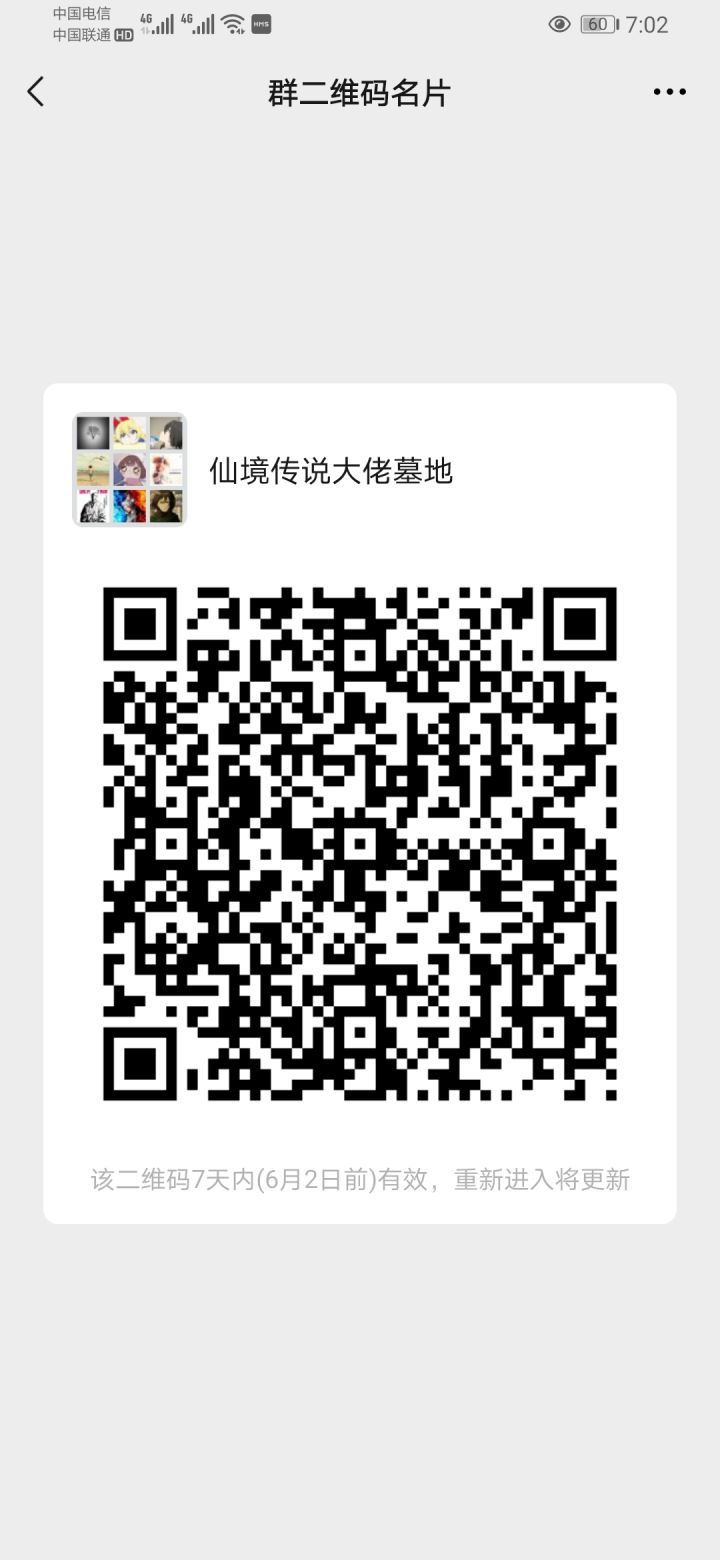Tap the HMS badge in the status bar
Viewport: 720px width, 1560px height.
[x=260, y=25]
